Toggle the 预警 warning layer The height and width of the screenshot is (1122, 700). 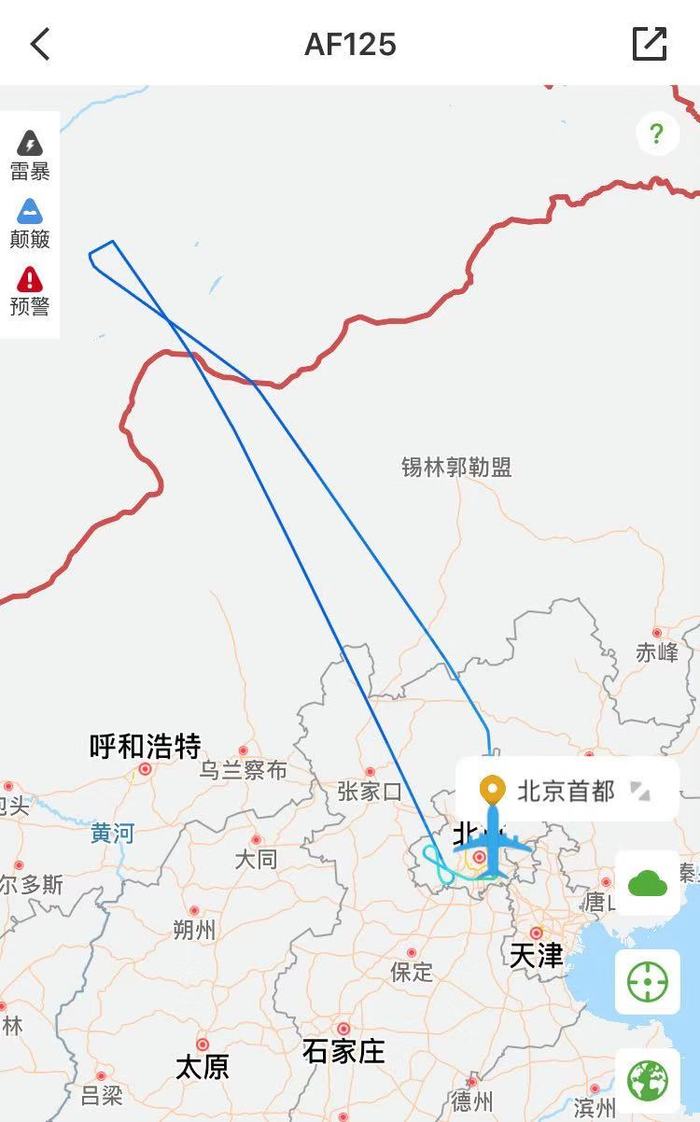[x=30, y=290]
